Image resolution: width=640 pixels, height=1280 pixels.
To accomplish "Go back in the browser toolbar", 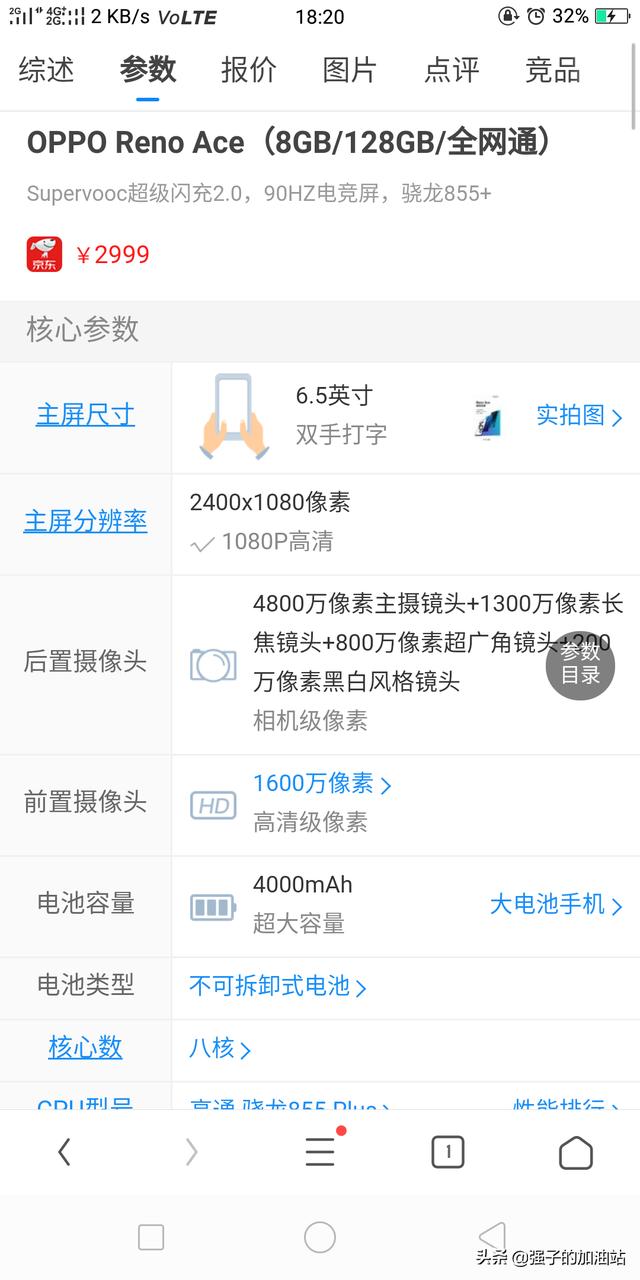I will 64,1153.
